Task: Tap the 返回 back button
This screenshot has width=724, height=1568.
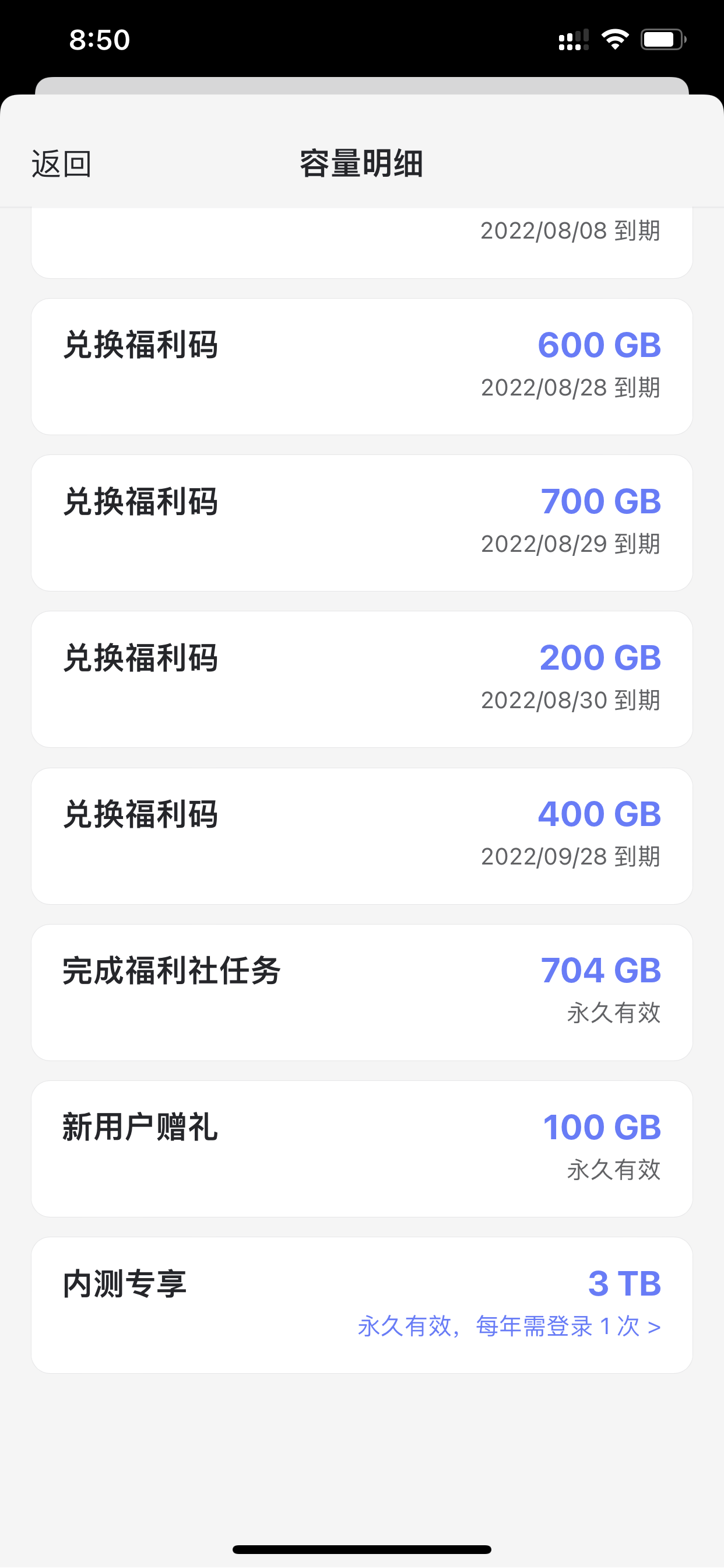Action: 61,164
